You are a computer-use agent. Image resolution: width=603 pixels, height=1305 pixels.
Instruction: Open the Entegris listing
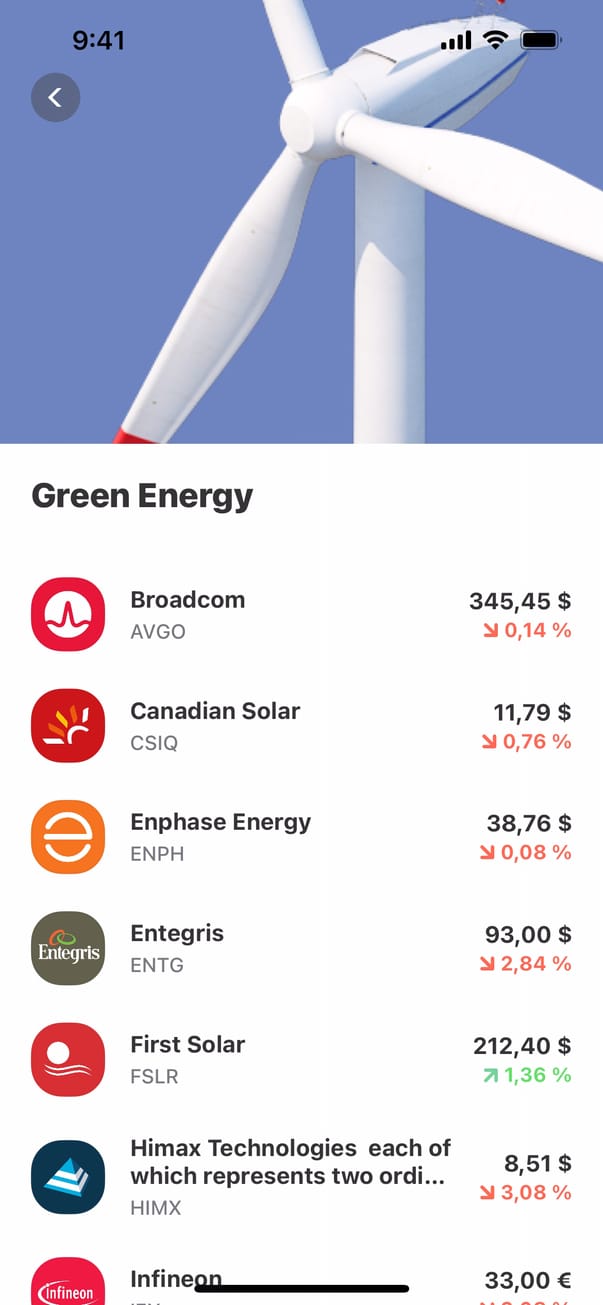tap(300, 947)
